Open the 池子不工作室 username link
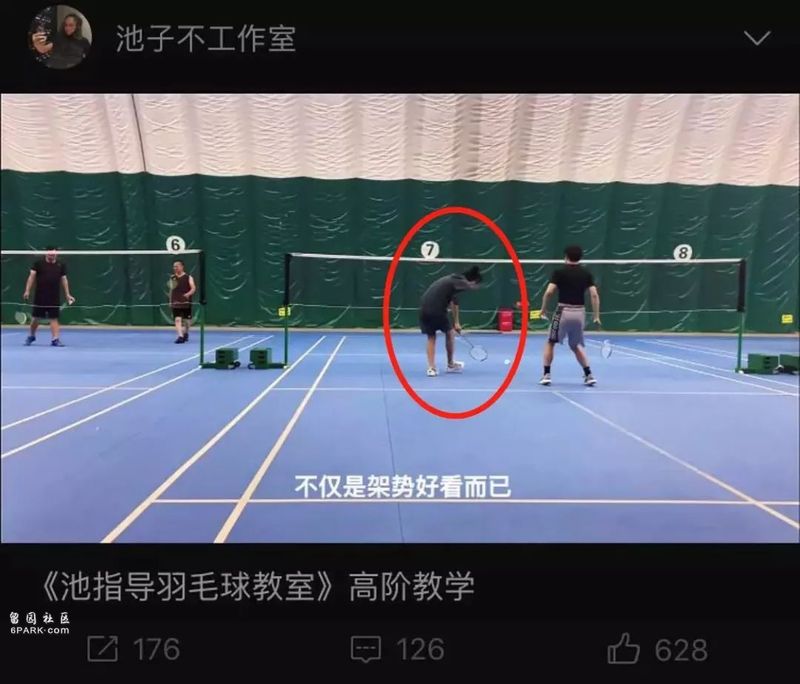800x684 pixels. 206,39
